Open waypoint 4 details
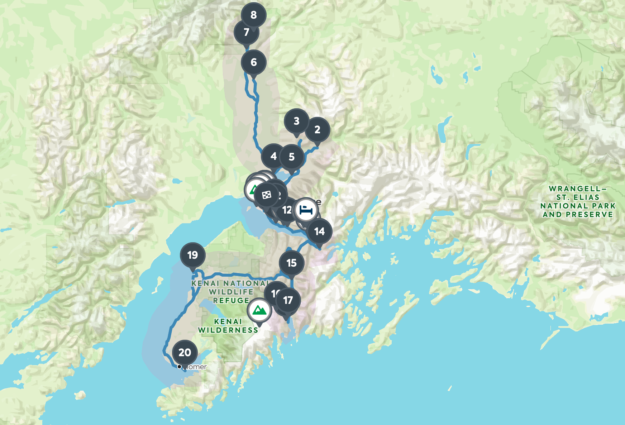625x425 pixels. click(273, 156)
